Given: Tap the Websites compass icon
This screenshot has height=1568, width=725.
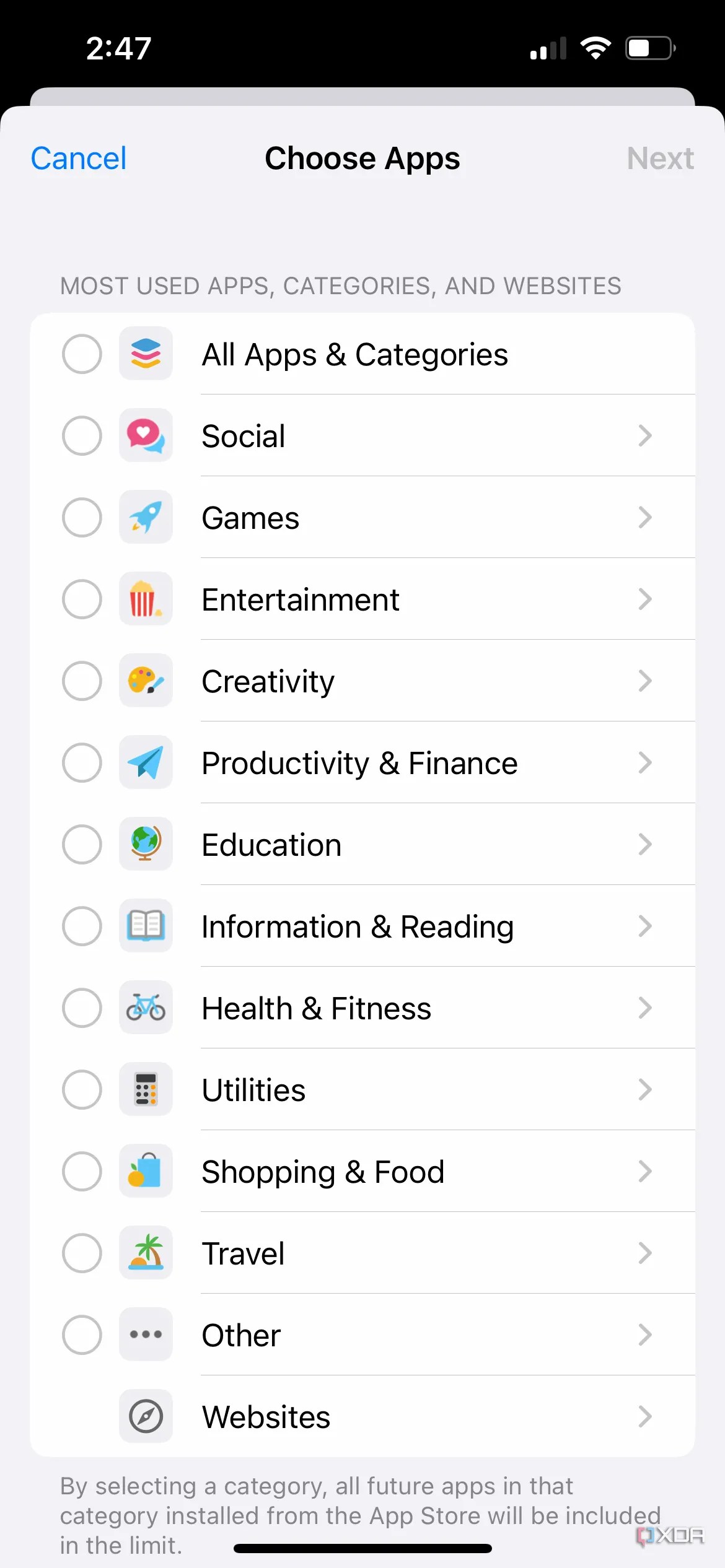Looking at the screenshot, I should coord(145,1416).
